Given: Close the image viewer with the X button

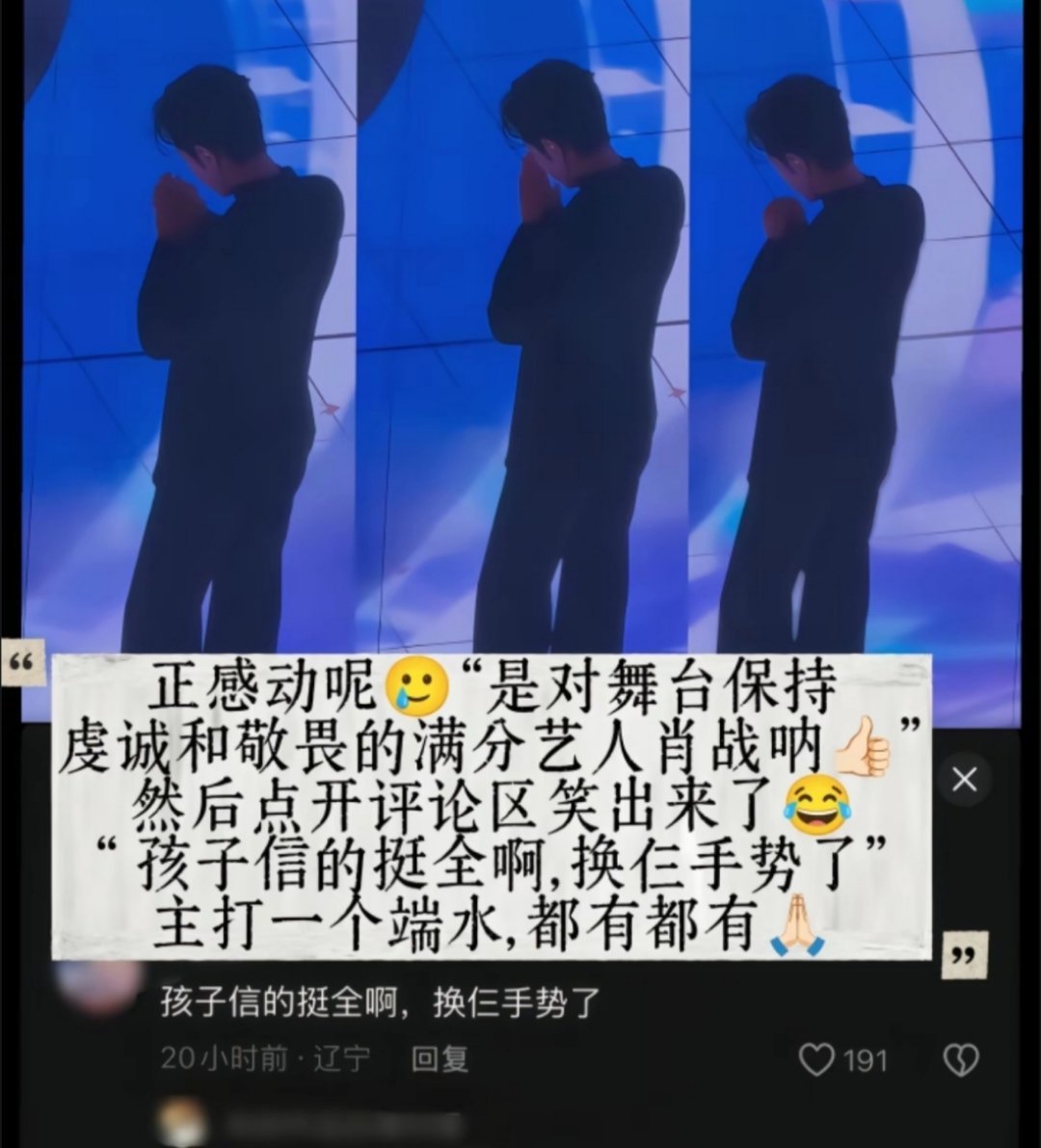Looking at the screenshot, I should [964, 780].
